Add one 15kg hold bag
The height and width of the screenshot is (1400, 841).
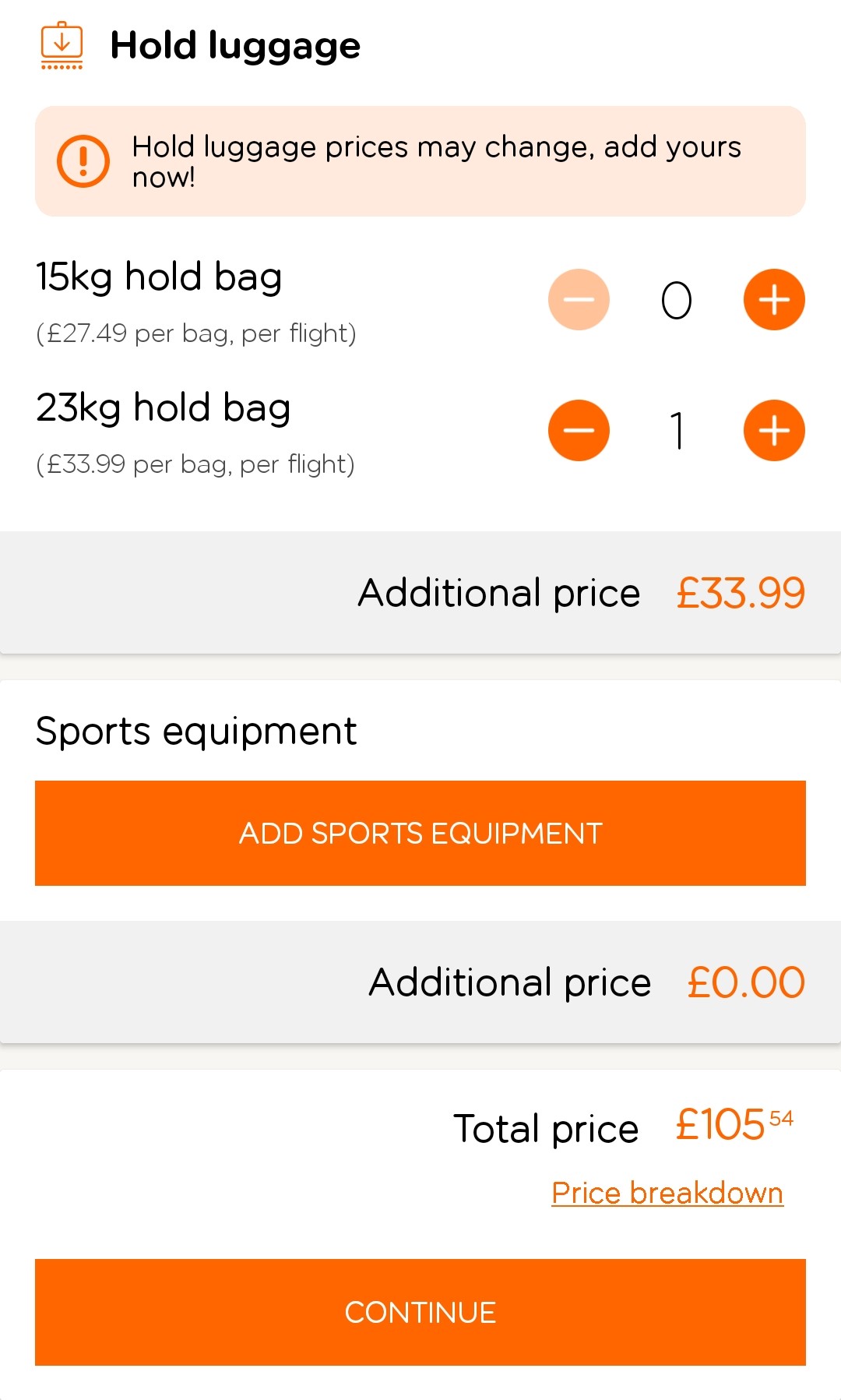[774, 300]
